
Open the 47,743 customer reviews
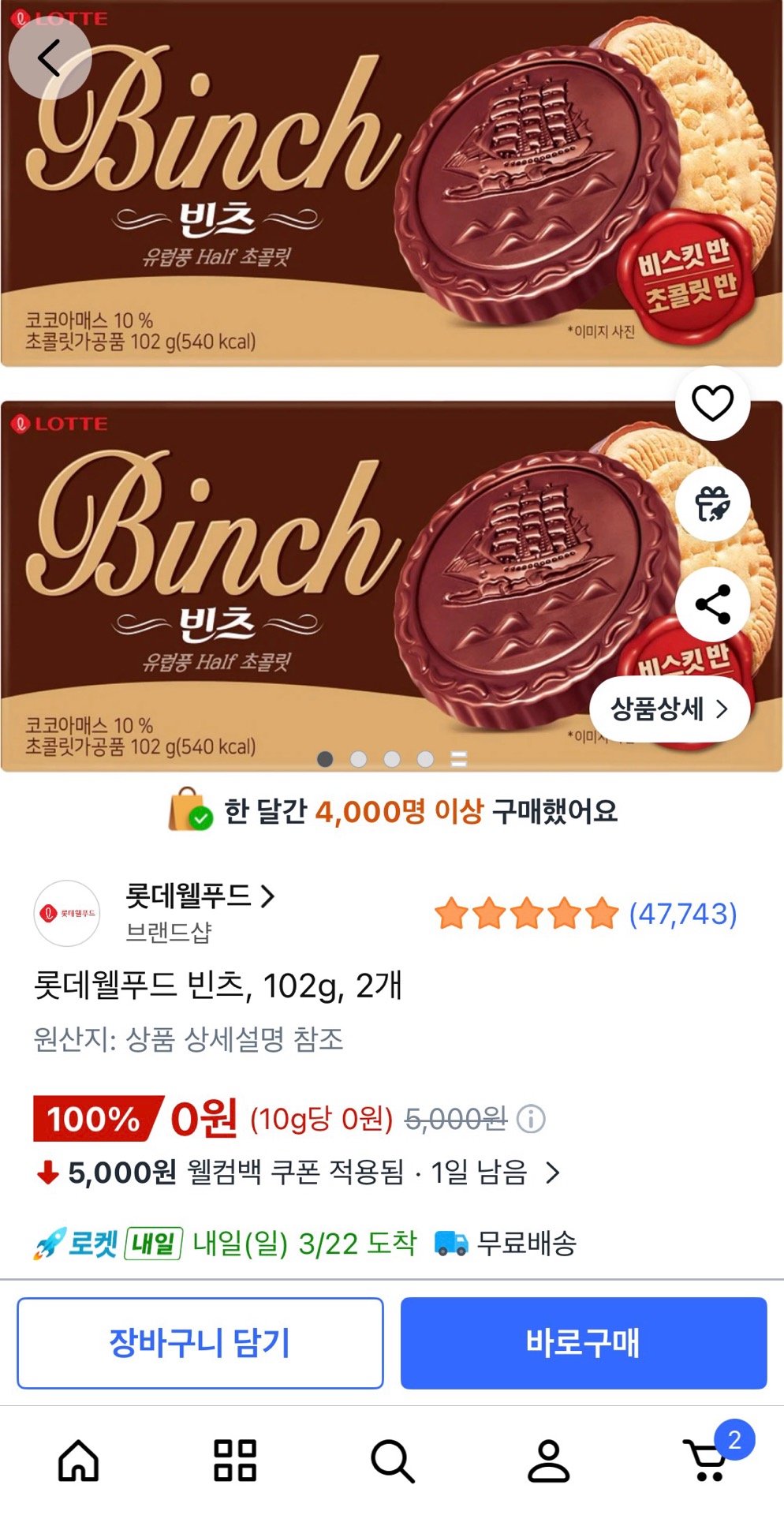coord(682,914)
